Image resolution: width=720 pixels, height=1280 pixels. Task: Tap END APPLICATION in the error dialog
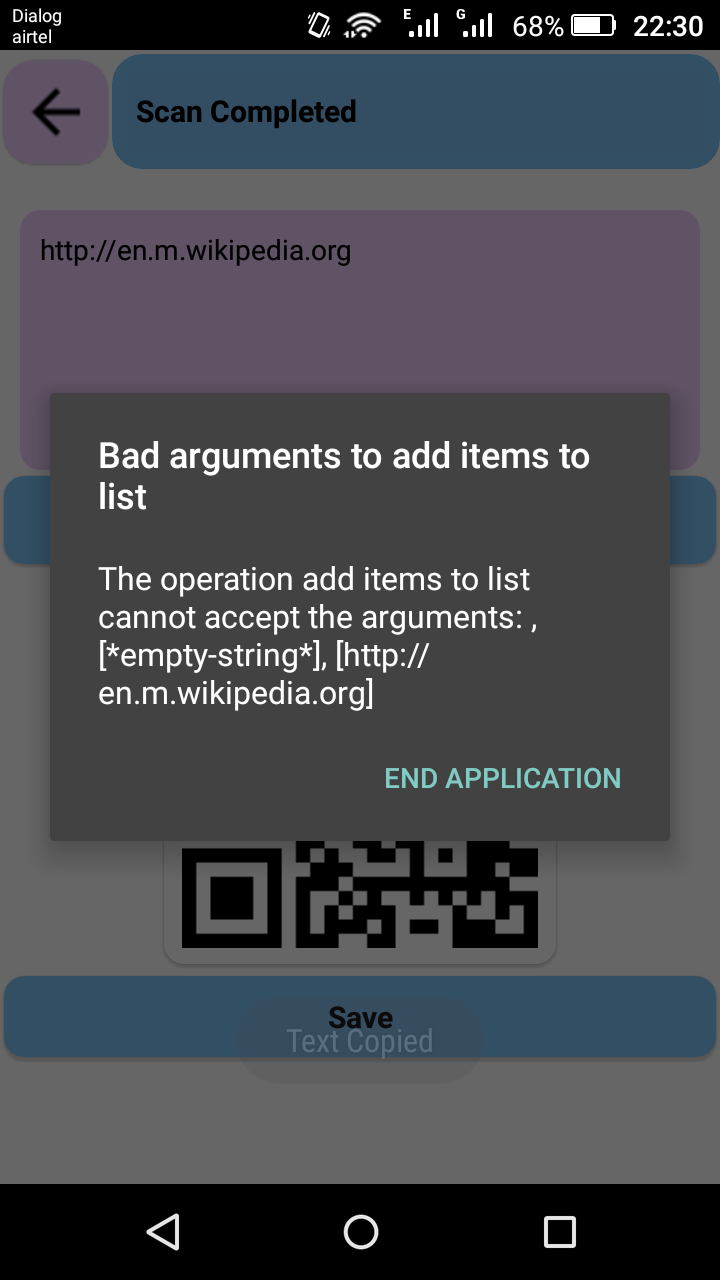pyautogui.click(x=503, y=778)
